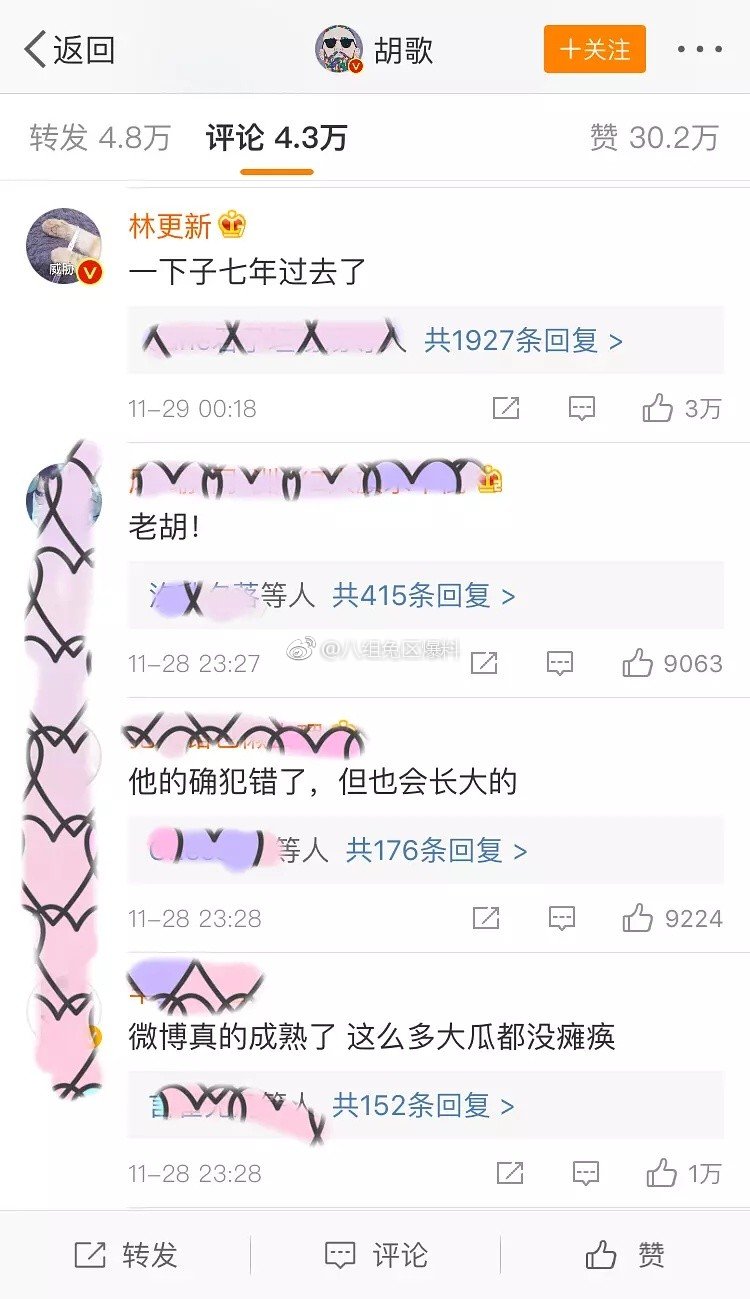The height and width of the screenshot is (1299, 750).
Task: Tap 转发 in the bottom bar
Action: 125,1255
